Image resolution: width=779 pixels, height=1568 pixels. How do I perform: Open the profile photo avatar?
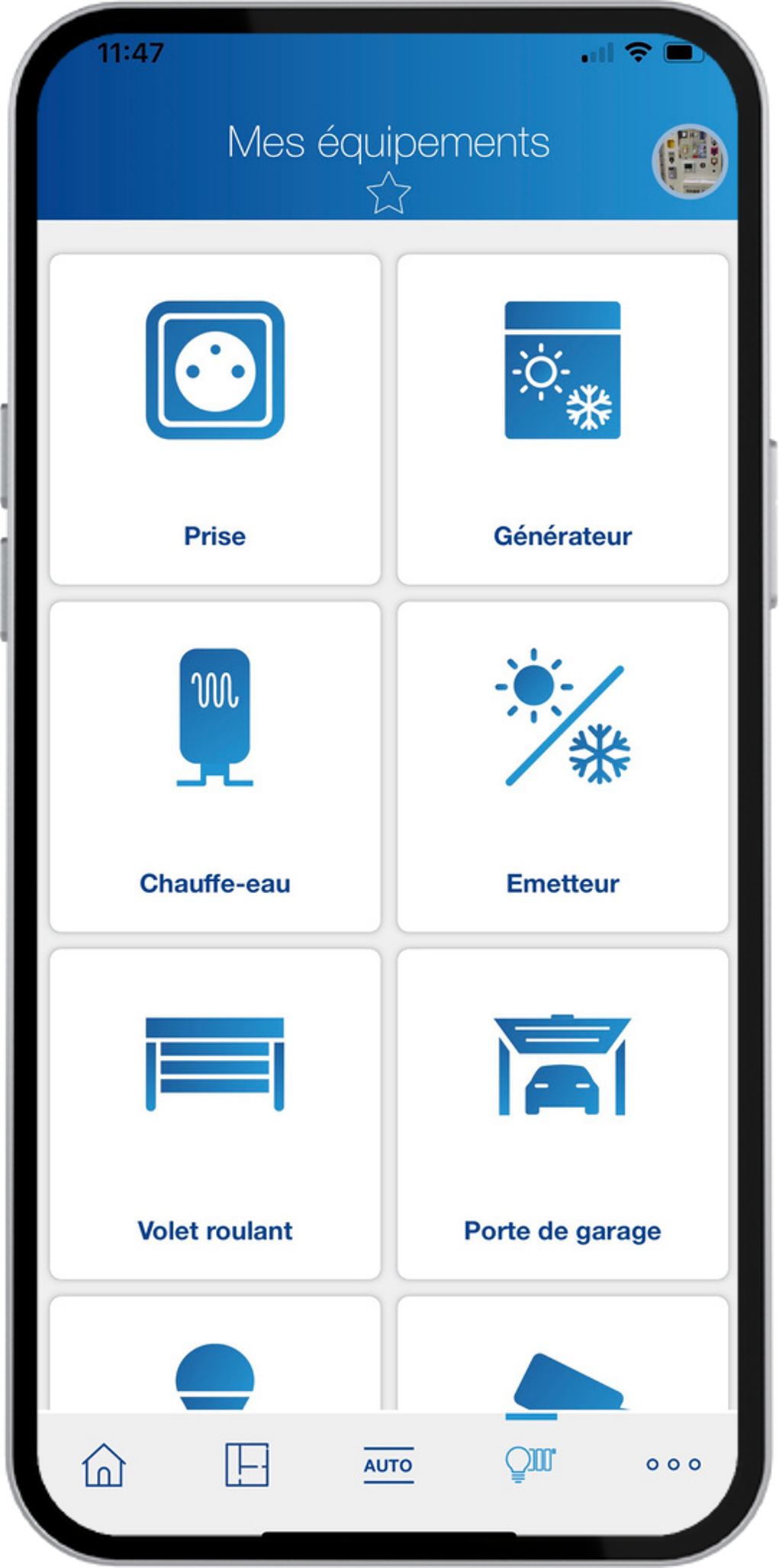(x=690, y=161)
